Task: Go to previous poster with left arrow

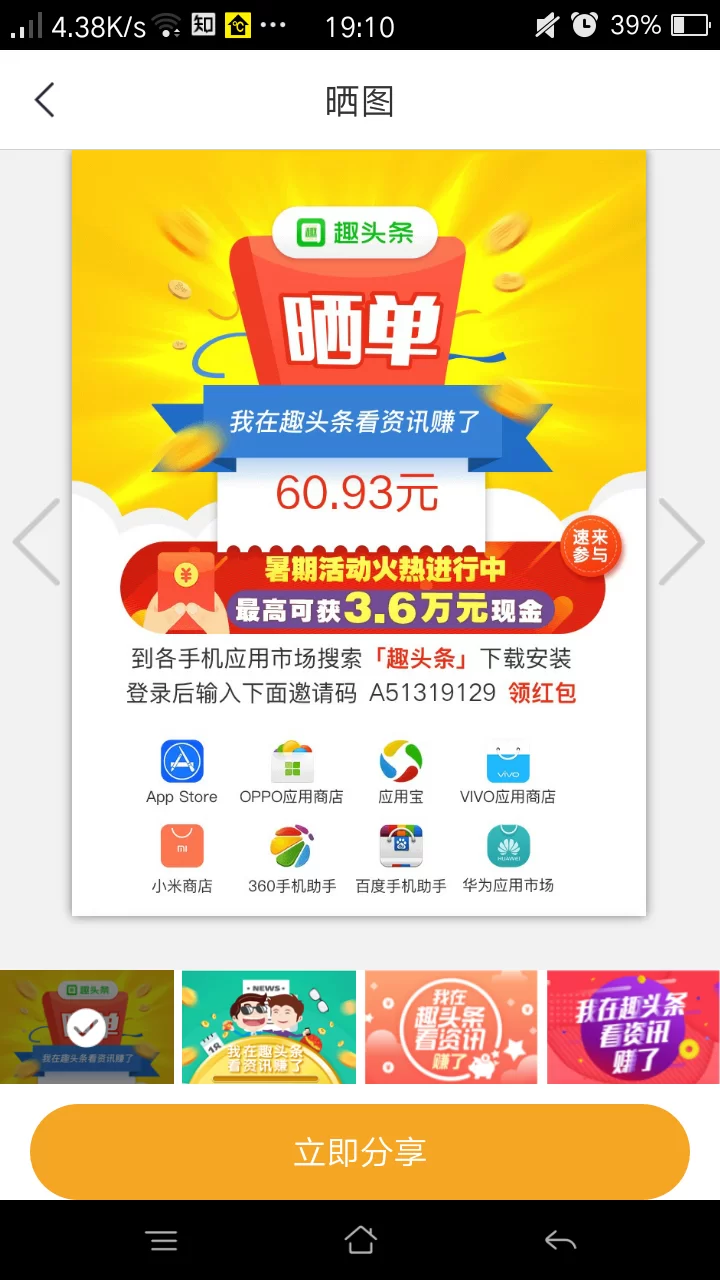Action: [x=37, y=540]
